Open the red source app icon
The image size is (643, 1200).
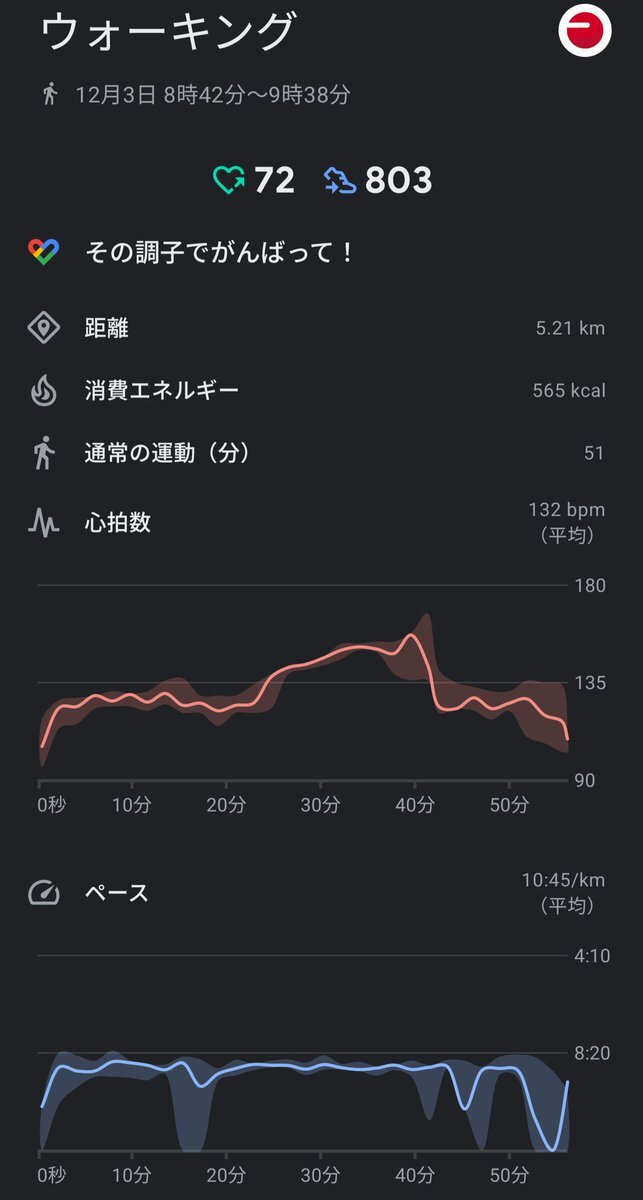coord(584,30)
